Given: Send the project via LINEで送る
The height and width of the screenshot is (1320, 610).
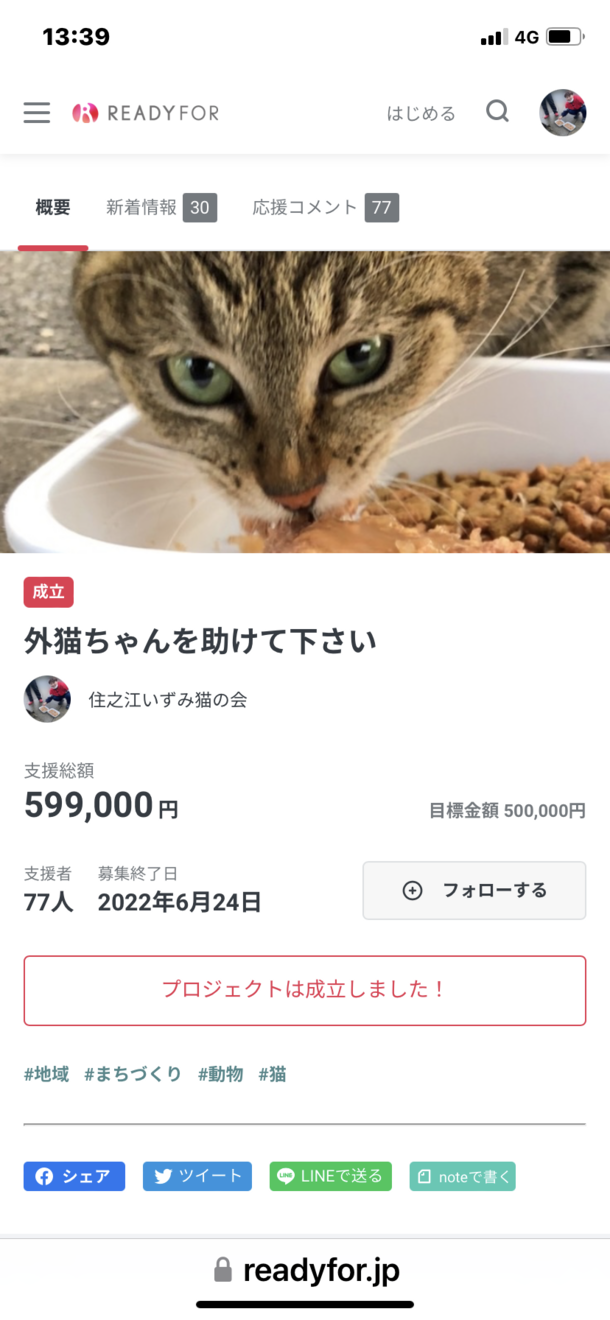Looking at the screenshot, I should click(x=330, y=1176).
